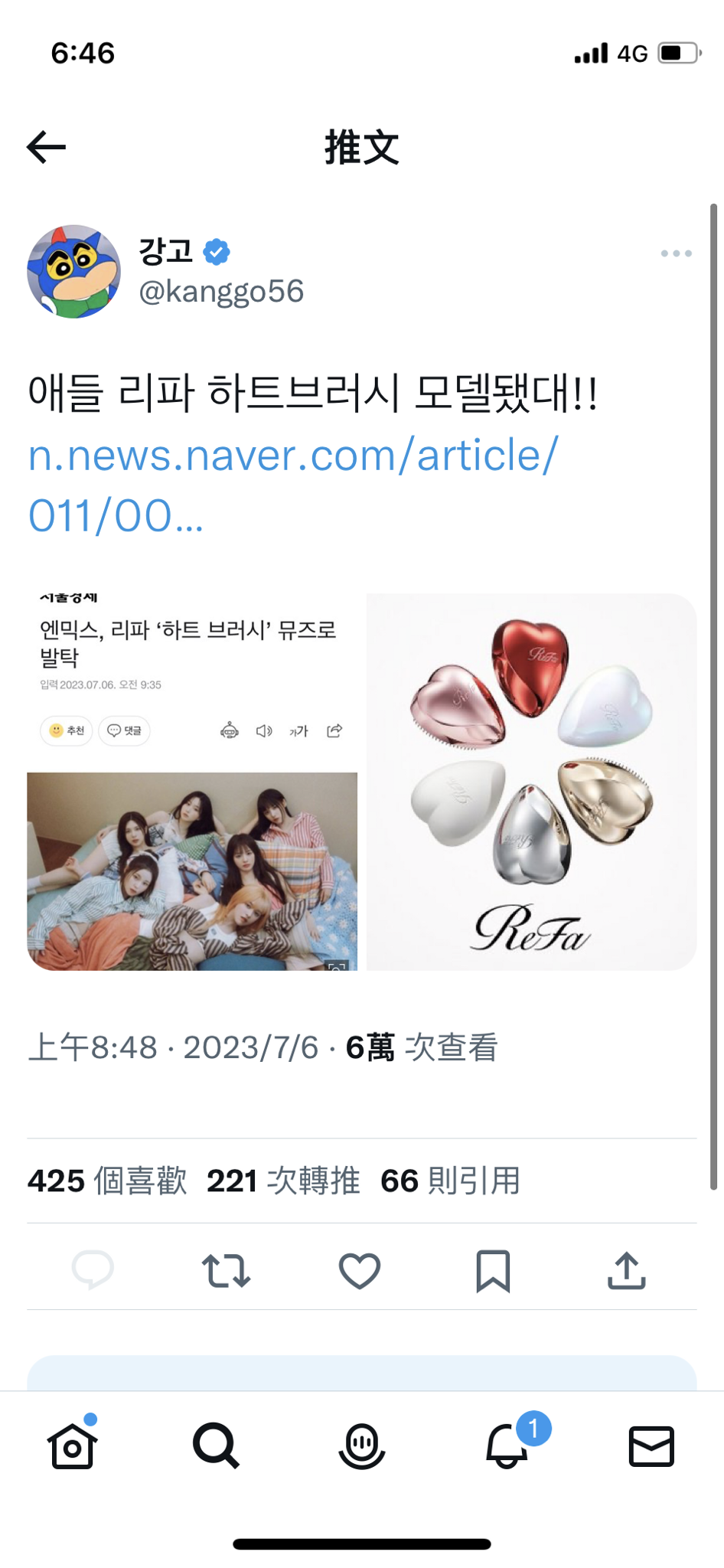Switch to the Home tab

tap(73, 1446)
